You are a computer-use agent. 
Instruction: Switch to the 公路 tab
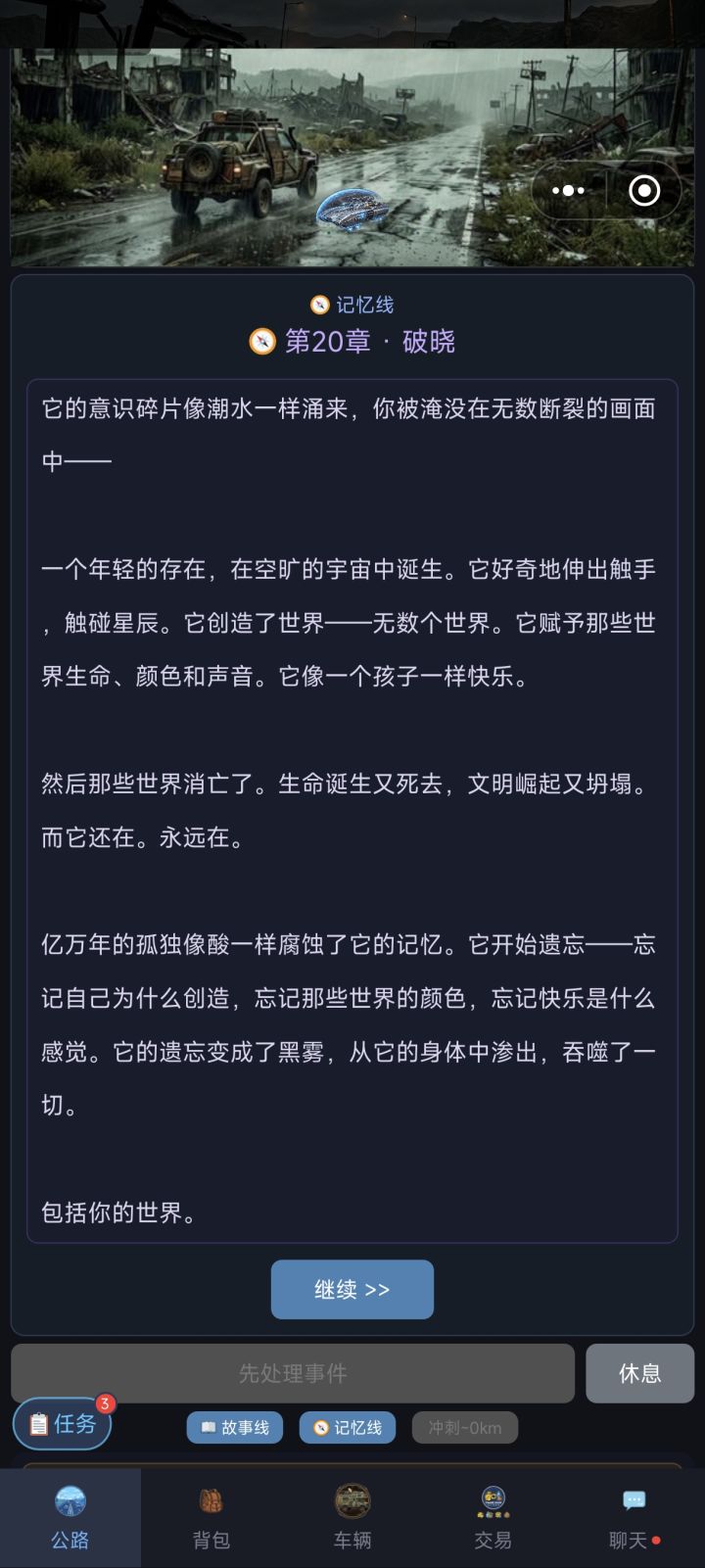(70, 1518)
